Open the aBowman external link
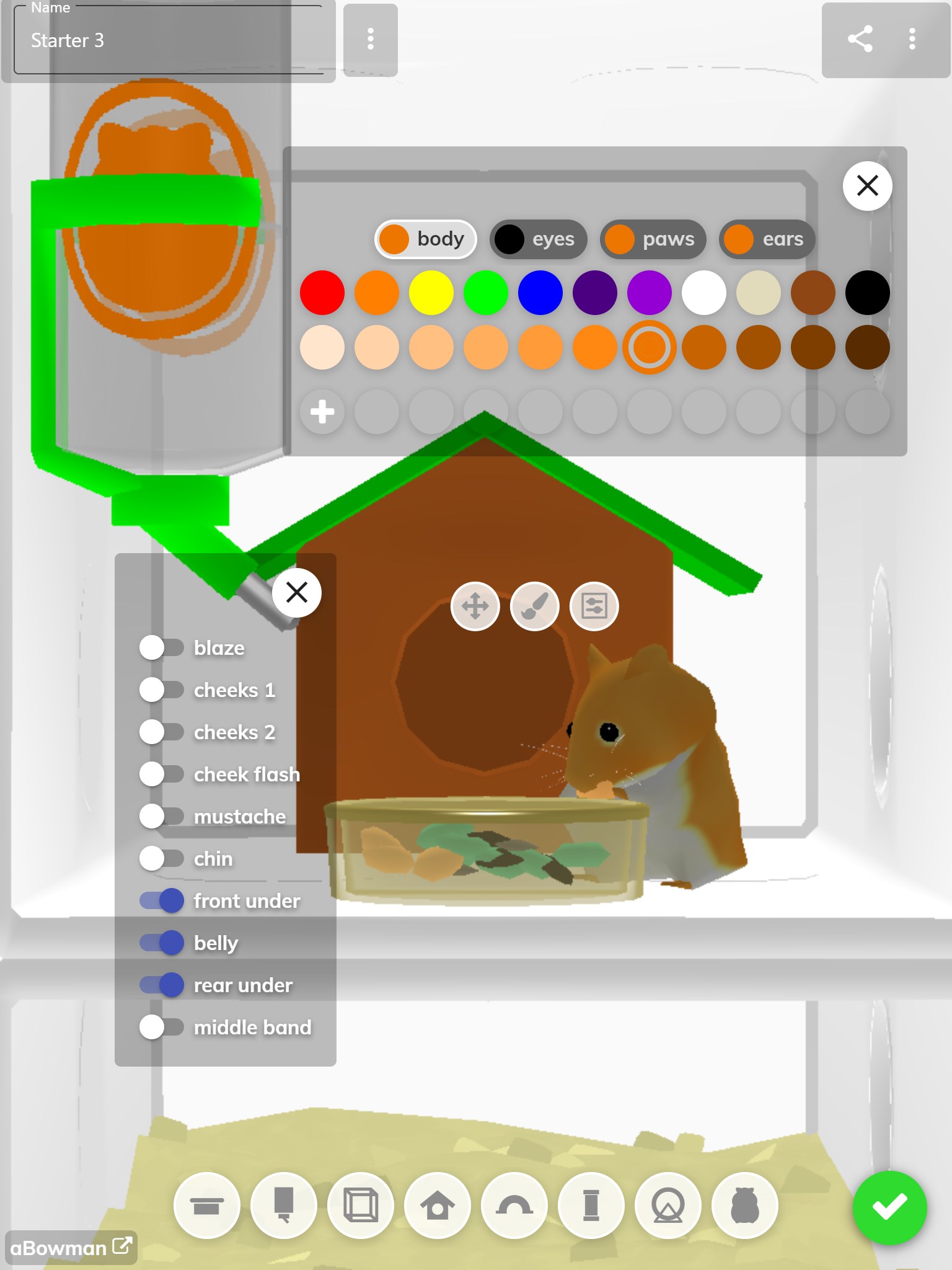This screenshot has height=1270, width=952. pos(71,1248)
